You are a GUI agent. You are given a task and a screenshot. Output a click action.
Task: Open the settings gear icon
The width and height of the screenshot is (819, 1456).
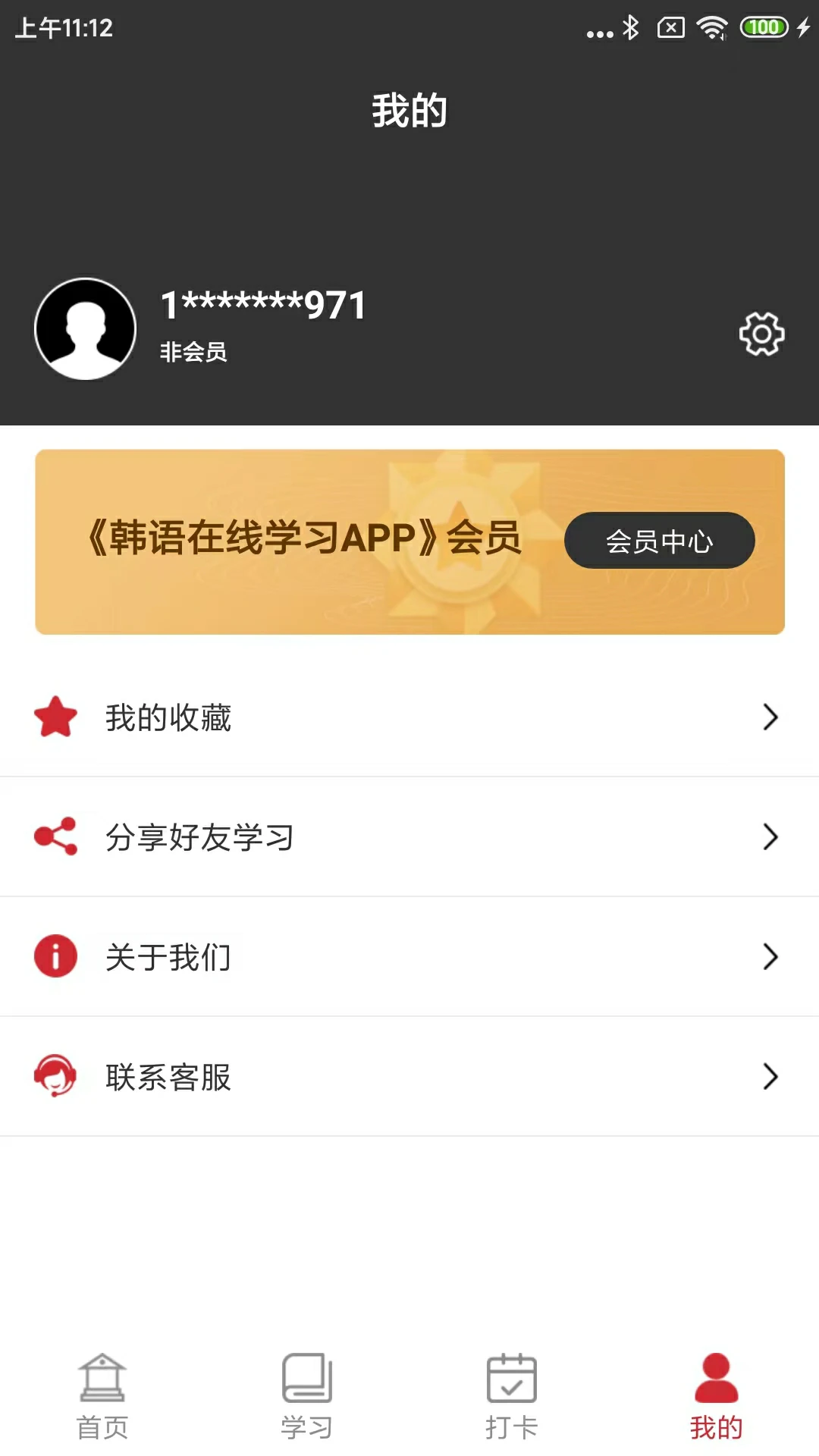pyautogui.click(x=761, y=334)
